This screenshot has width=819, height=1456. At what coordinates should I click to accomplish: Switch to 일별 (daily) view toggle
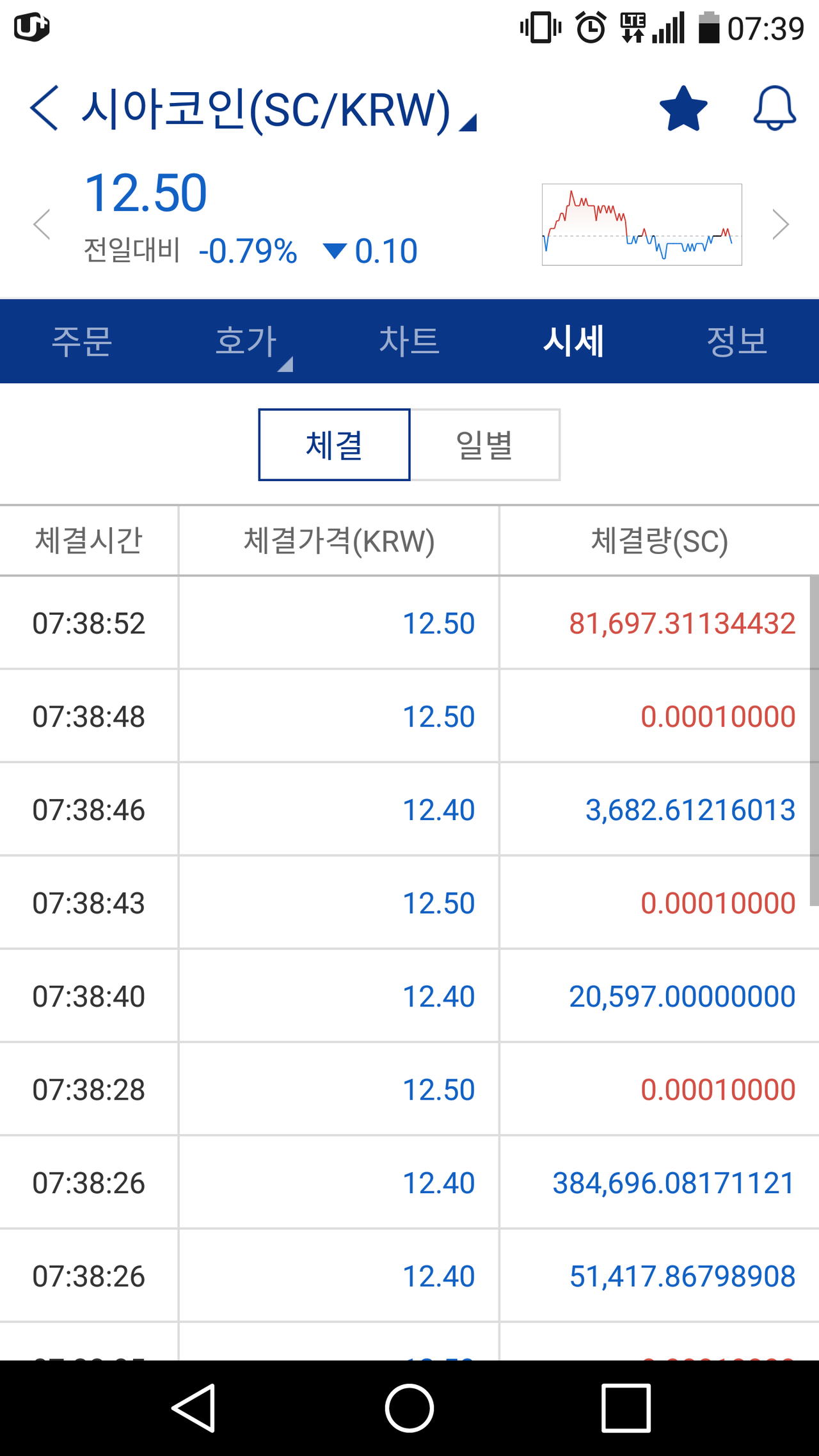(x=485, y=445)
